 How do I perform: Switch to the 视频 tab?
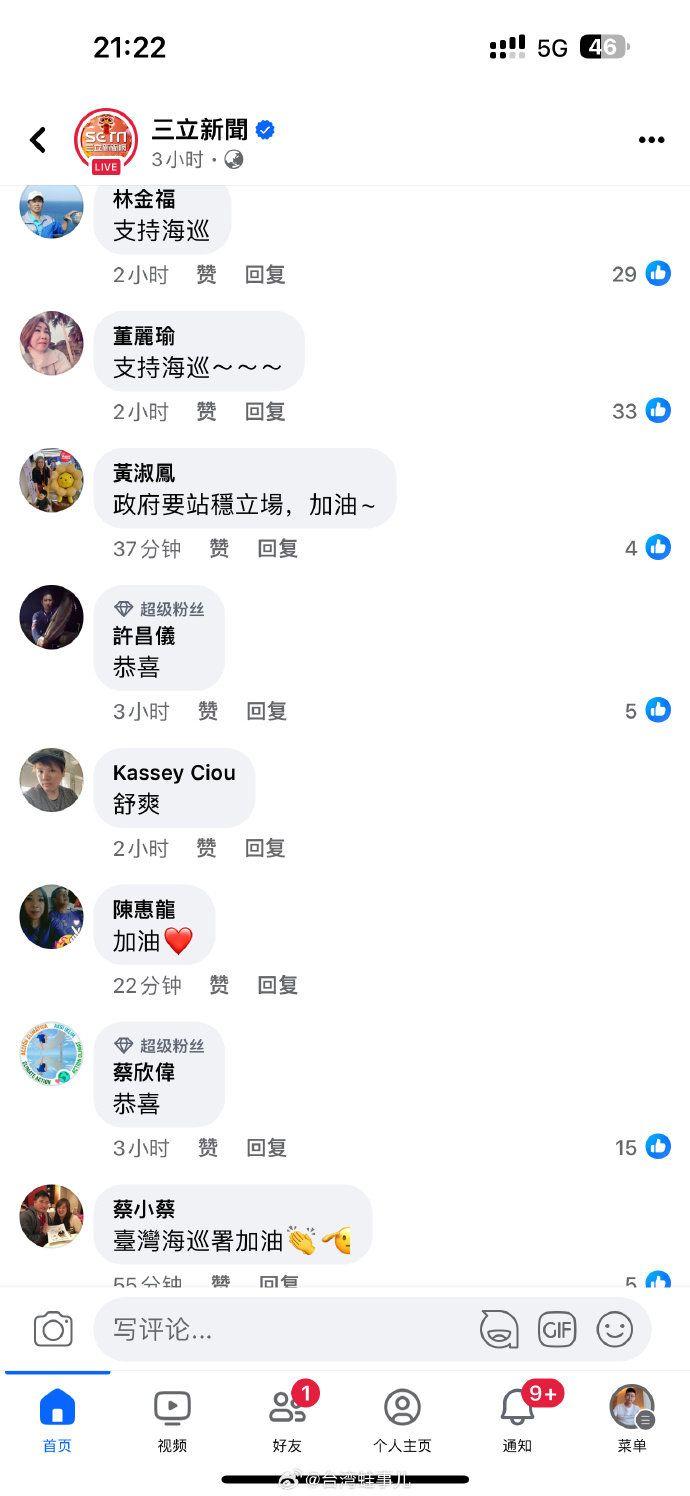[x=172, y=1420]
